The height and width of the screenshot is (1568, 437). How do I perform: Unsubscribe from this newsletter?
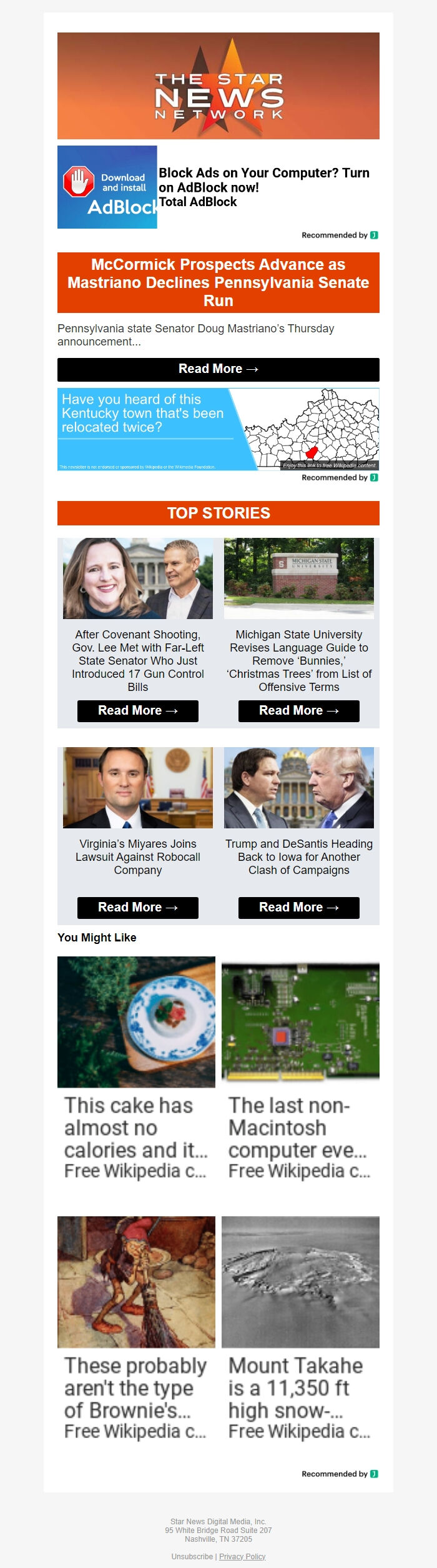coord(192,1556)
